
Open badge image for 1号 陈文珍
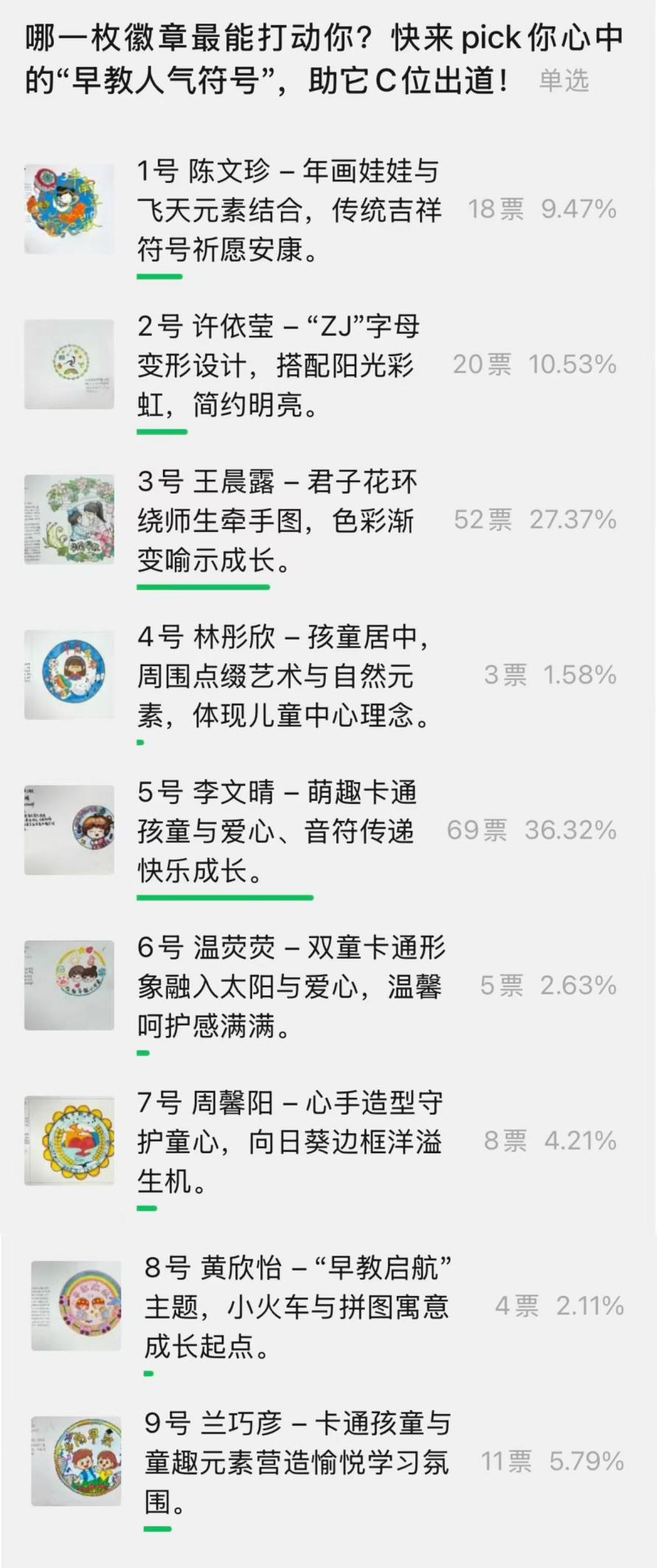(69, 209)
